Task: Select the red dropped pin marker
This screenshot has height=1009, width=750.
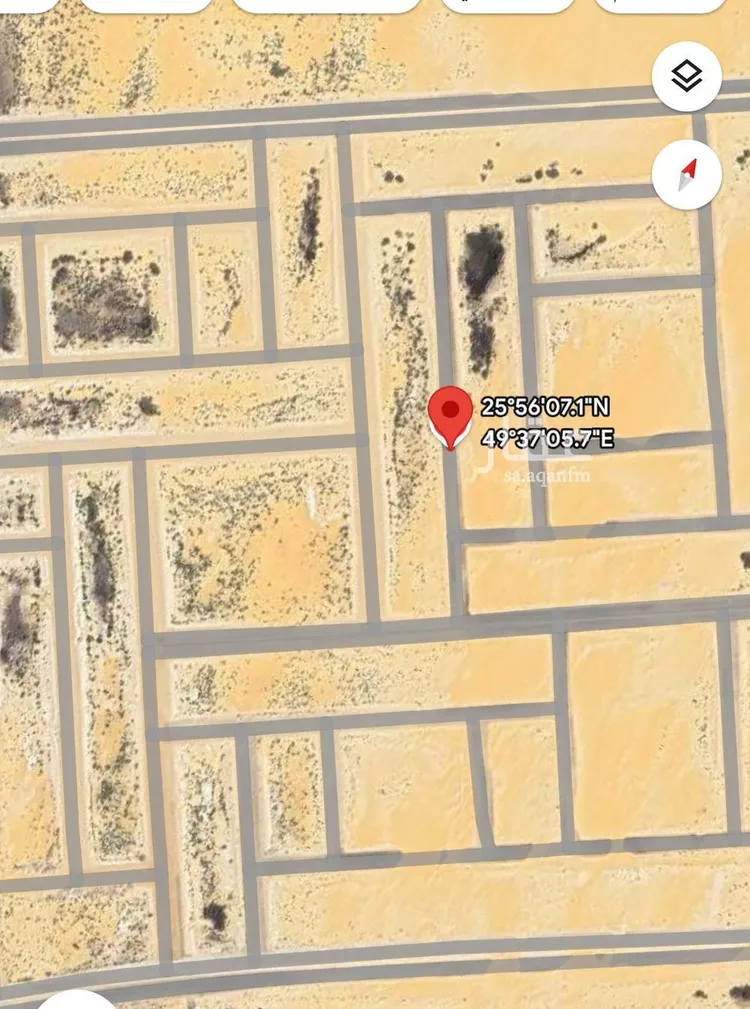Action: (451, 413)
